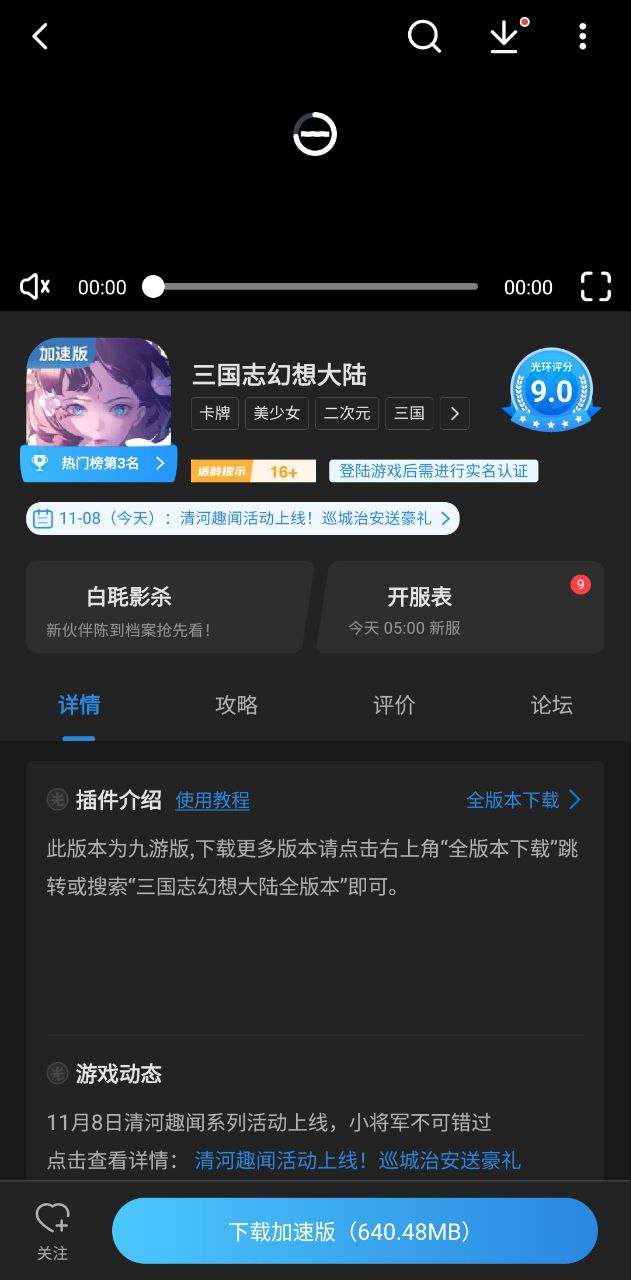The width and height of the screenshot is (631, 1280).
Task: Open the three-dot overflow menu
Action: pos(582,37)
